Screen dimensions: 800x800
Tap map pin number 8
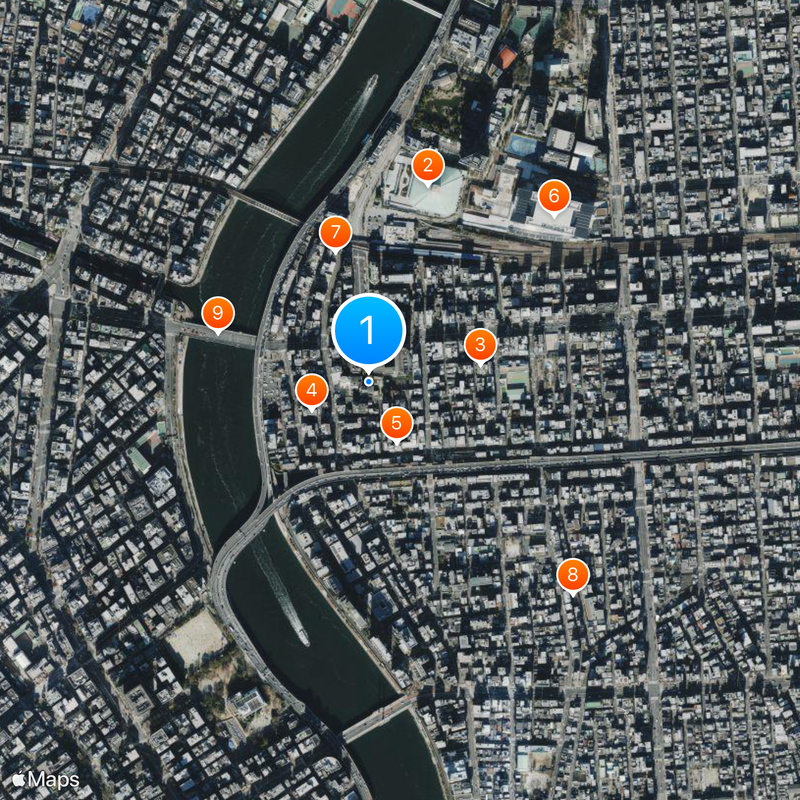pyautogui.click(x=572, y=575)
